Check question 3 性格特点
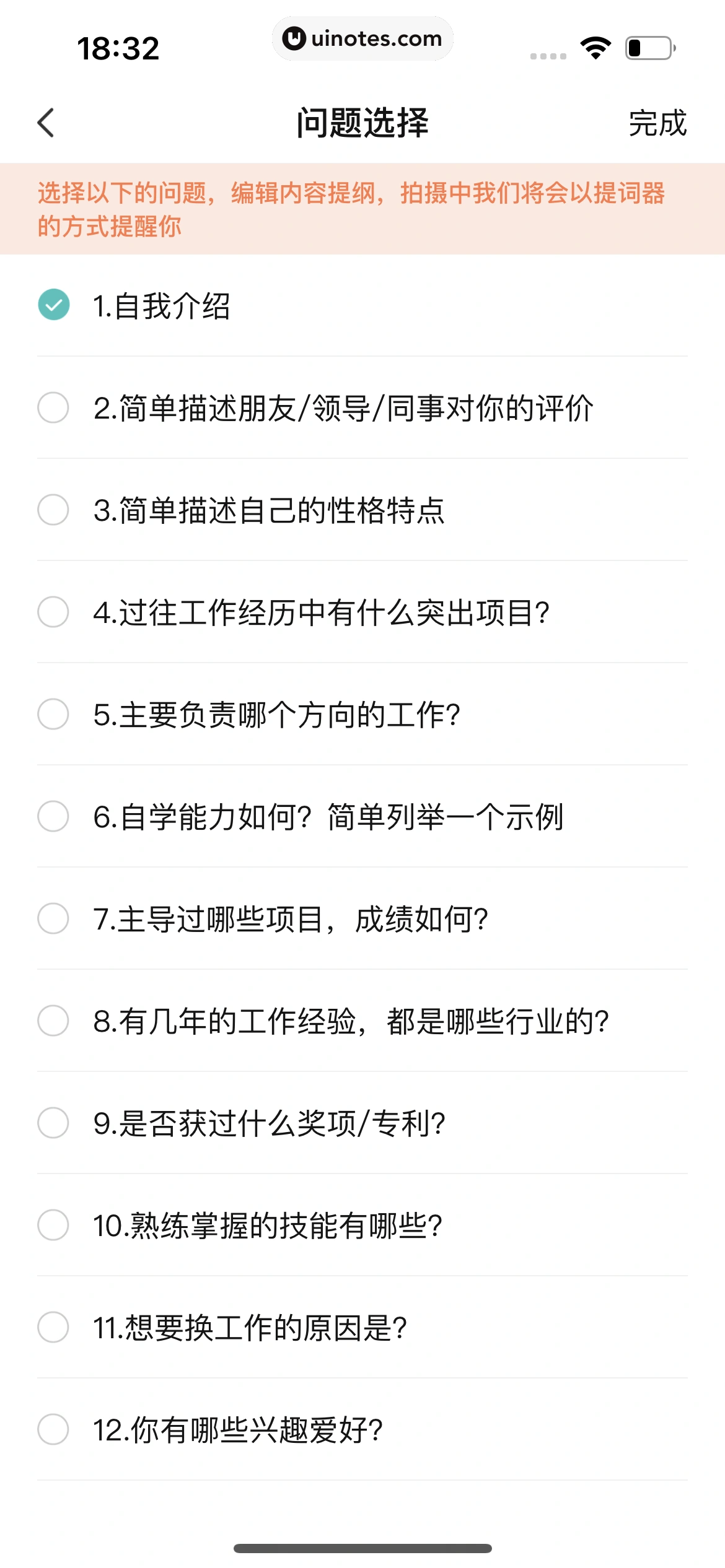 (53, 510)
